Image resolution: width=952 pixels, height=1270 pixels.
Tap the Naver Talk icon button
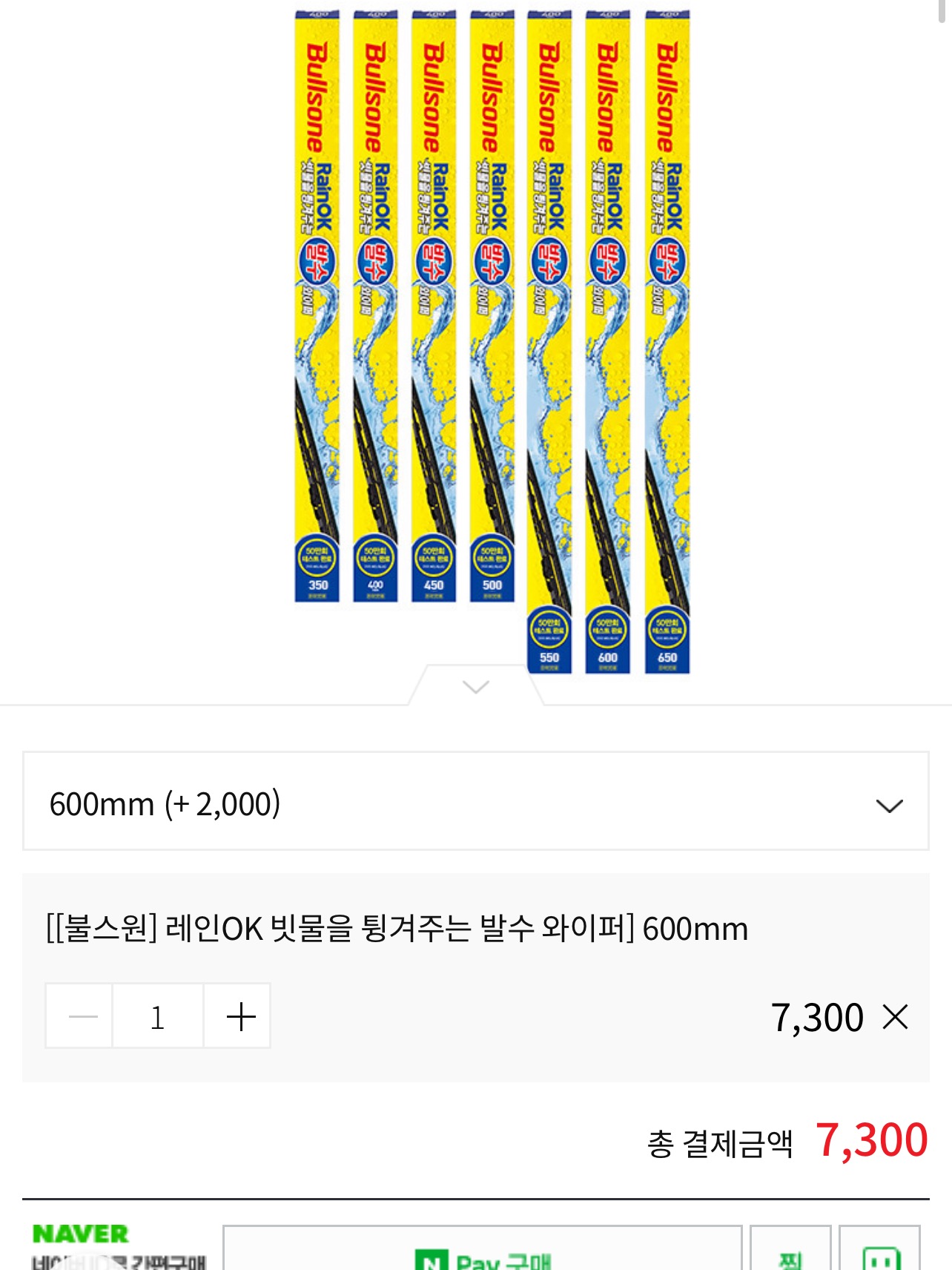[881, 1255]
